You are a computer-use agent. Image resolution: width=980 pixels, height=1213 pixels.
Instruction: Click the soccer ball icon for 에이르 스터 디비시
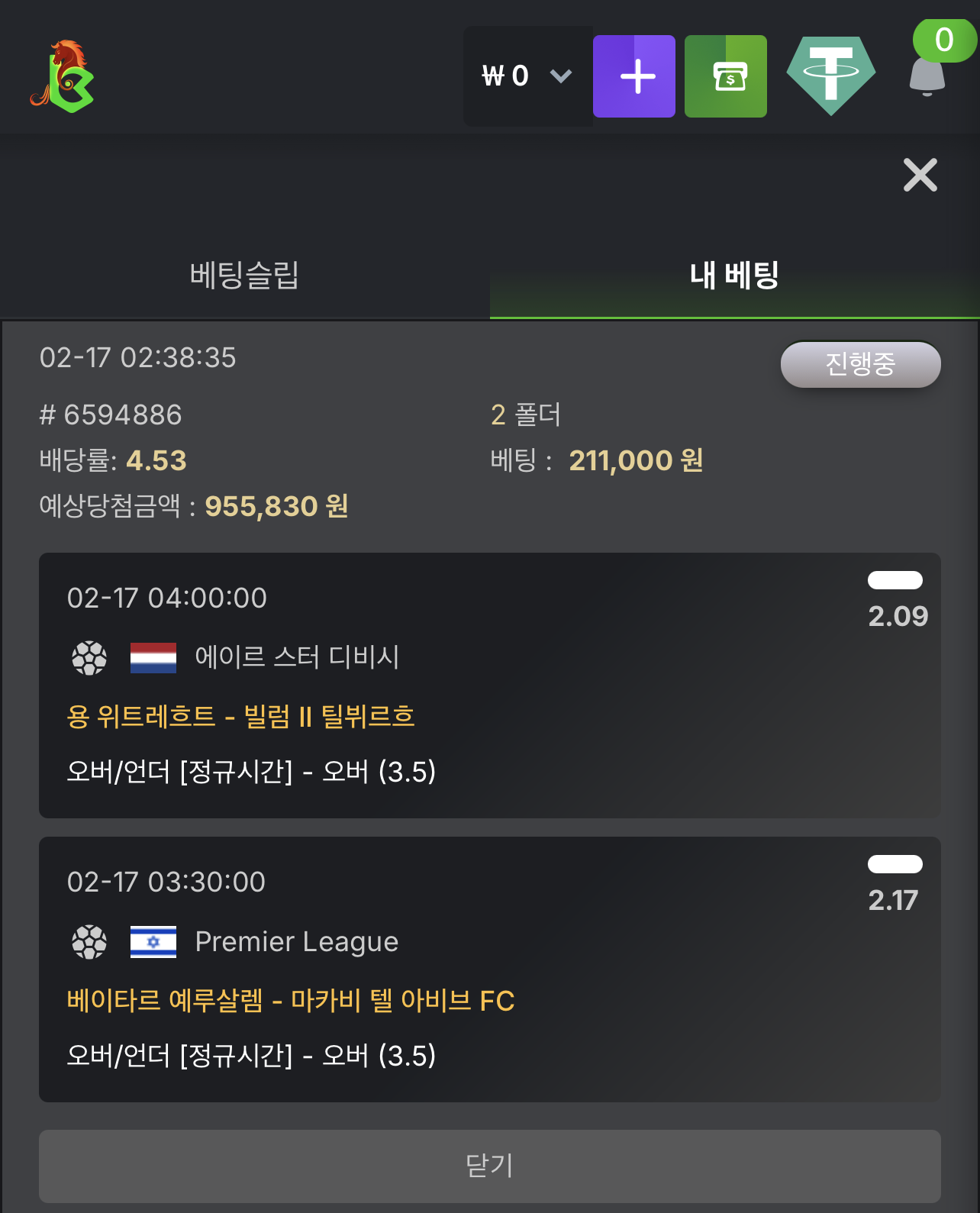(90, 657)
